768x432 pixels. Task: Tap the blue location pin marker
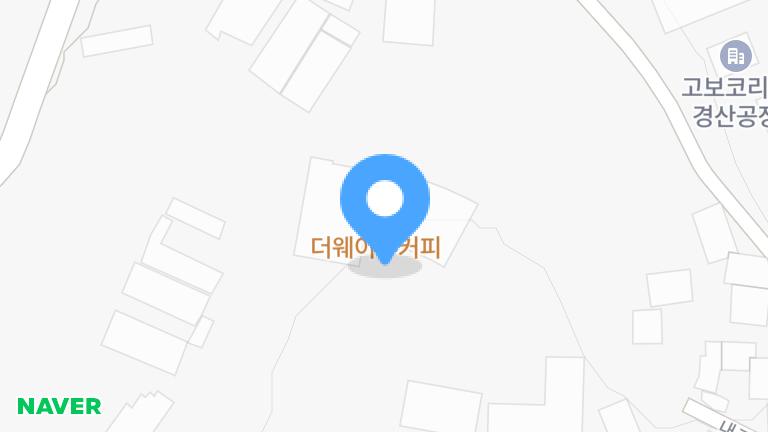click(x=385, y=201)
